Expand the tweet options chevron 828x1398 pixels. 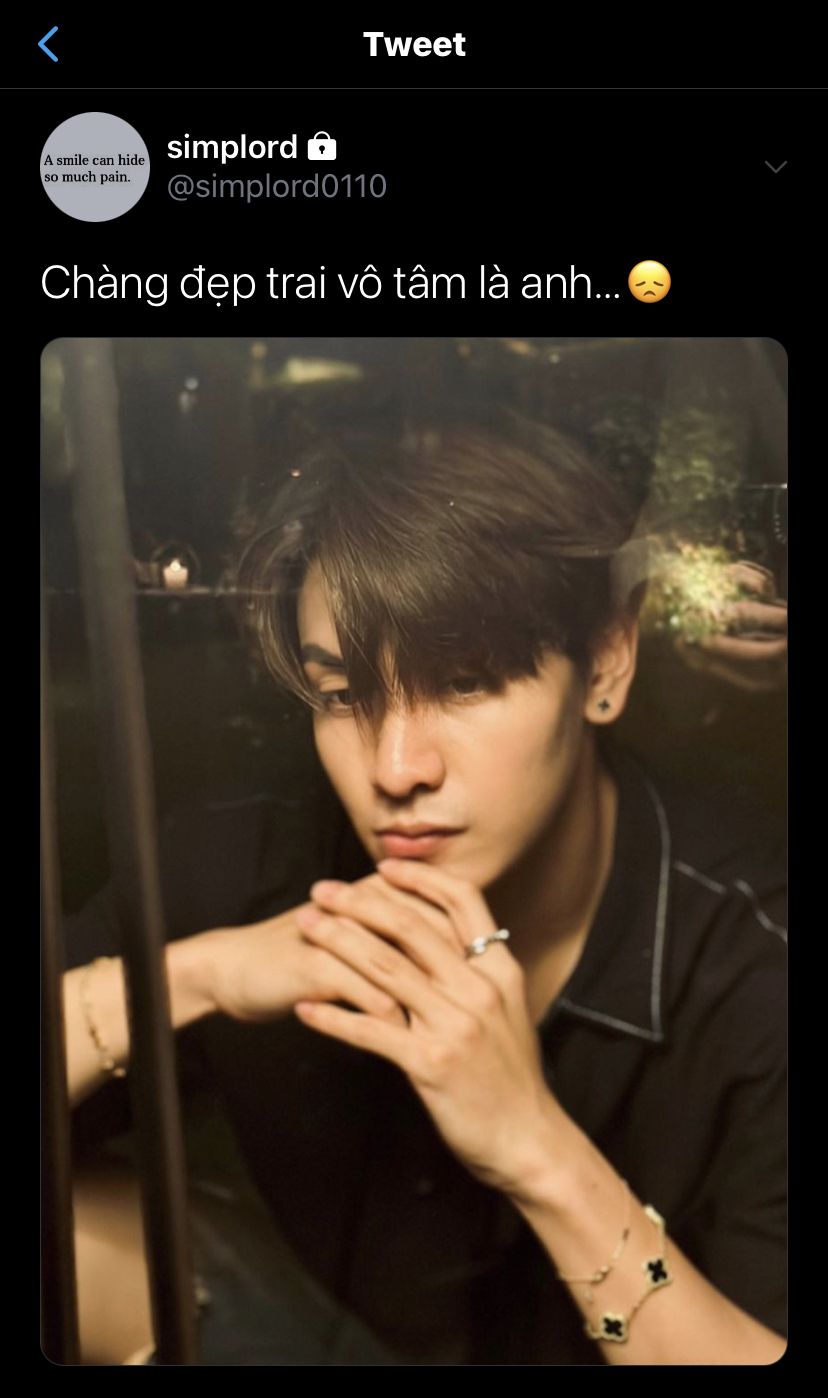tap(776, 167)
